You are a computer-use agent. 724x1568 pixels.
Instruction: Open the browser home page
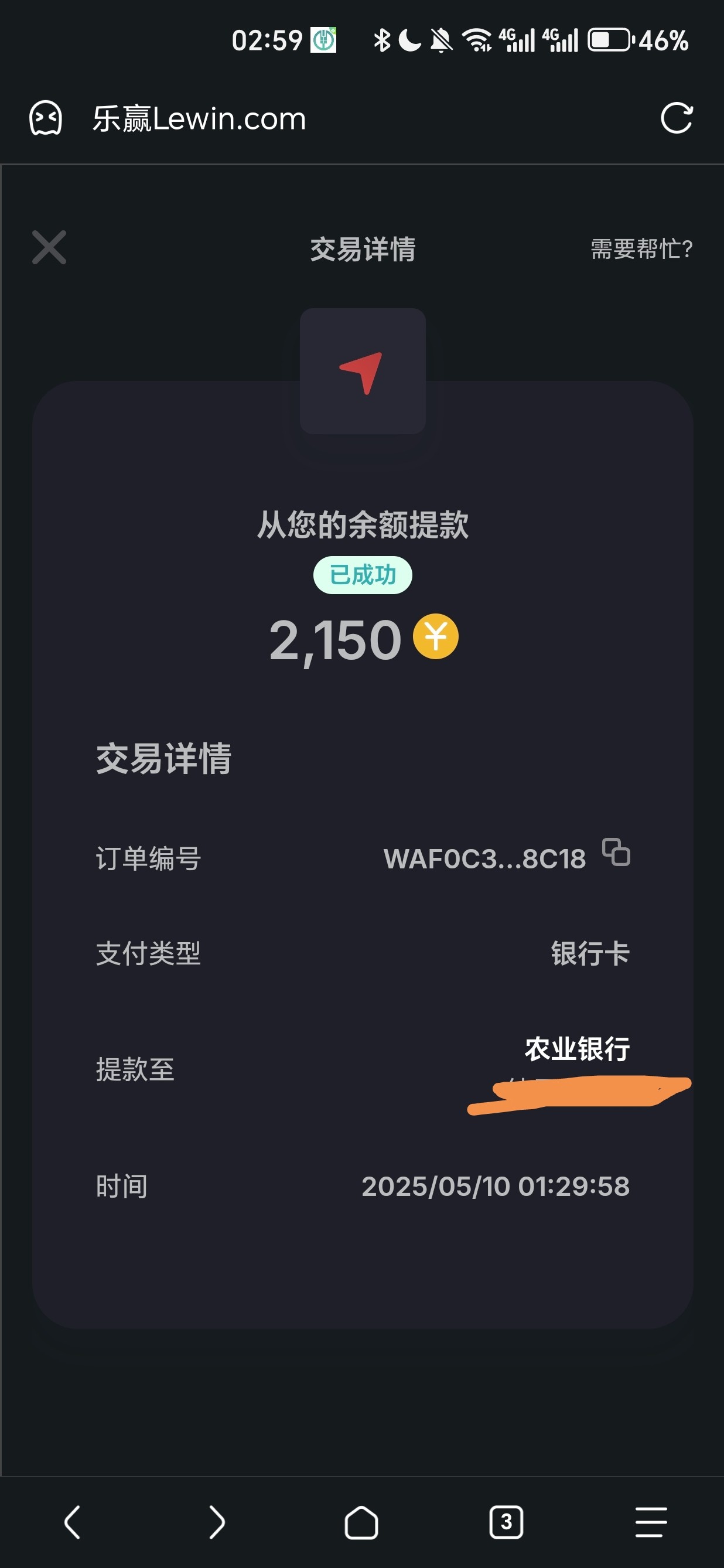coord(361,1522)
